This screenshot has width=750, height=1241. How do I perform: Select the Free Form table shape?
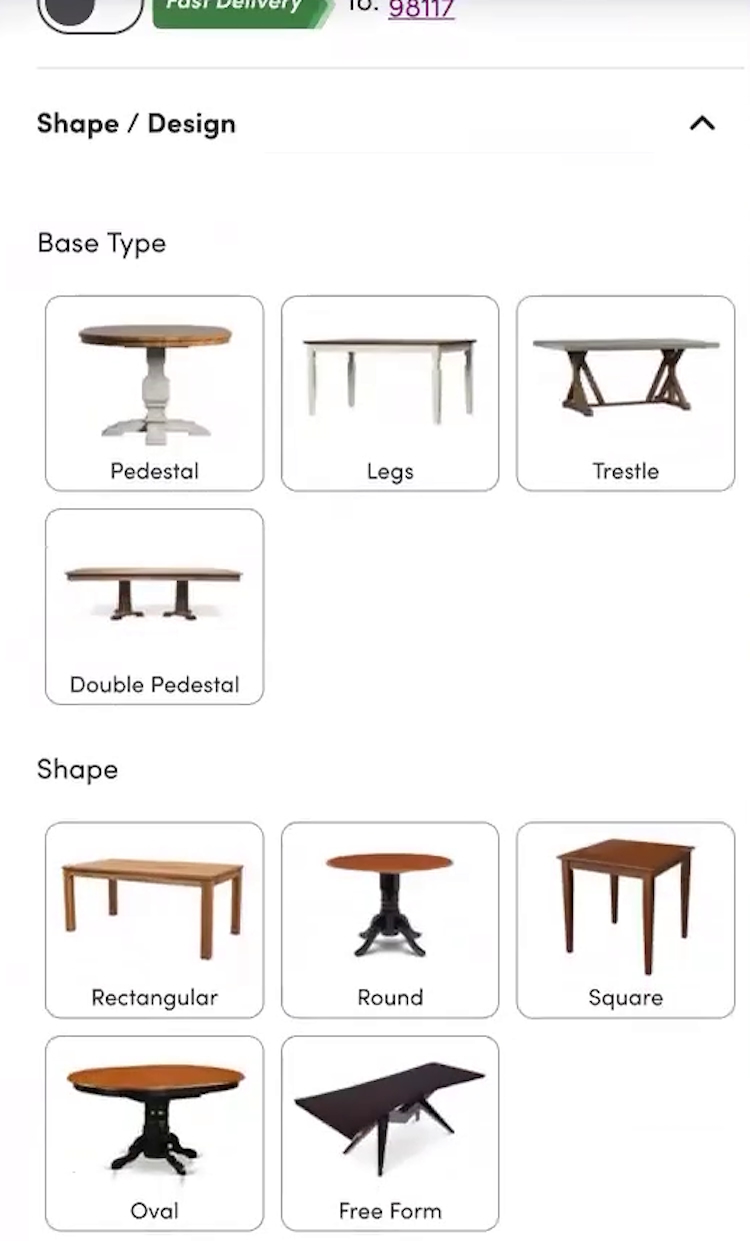coord(390,1132)
